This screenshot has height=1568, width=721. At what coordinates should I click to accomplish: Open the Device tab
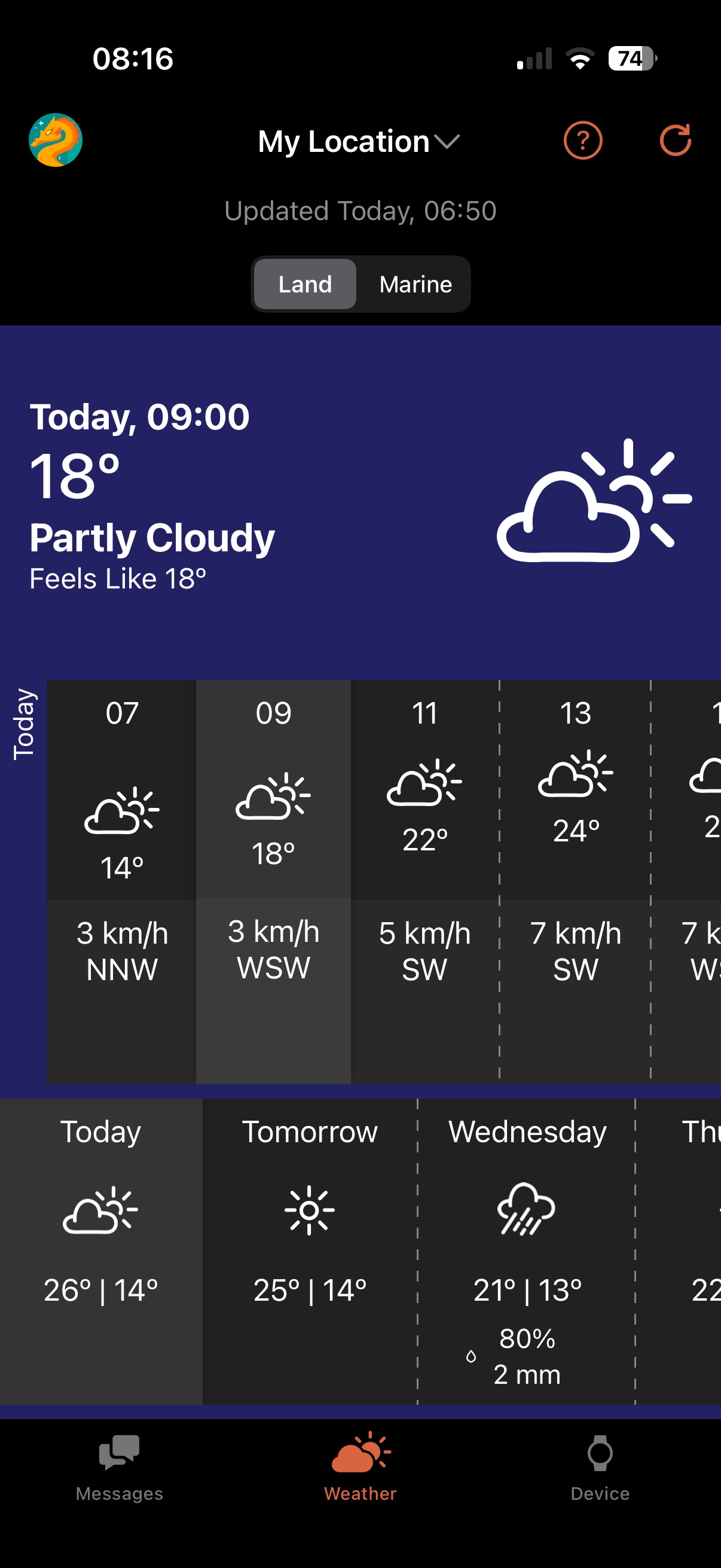pyautogui.click(x=600, y=1468)
